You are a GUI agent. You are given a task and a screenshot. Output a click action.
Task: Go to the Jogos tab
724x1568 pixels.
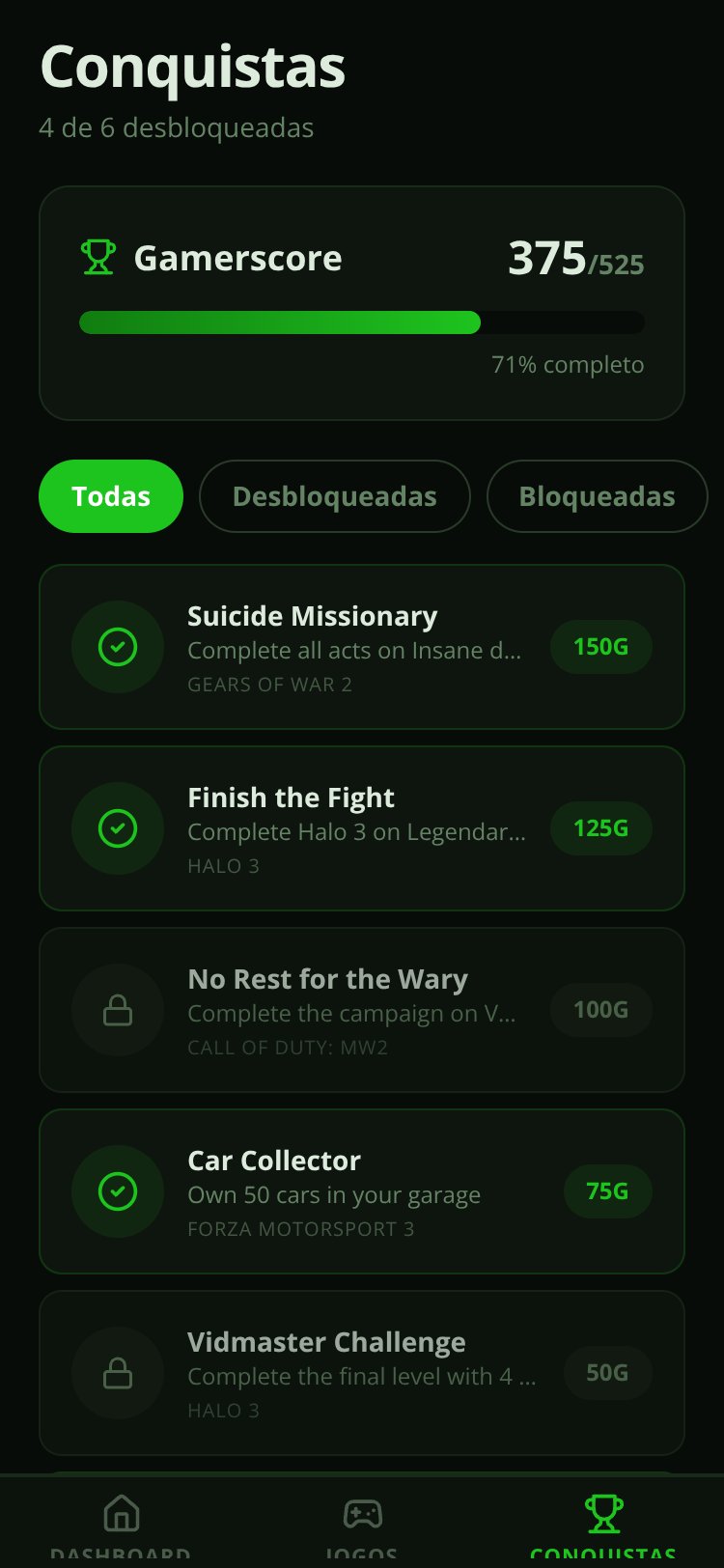(x=362, y=1526)
